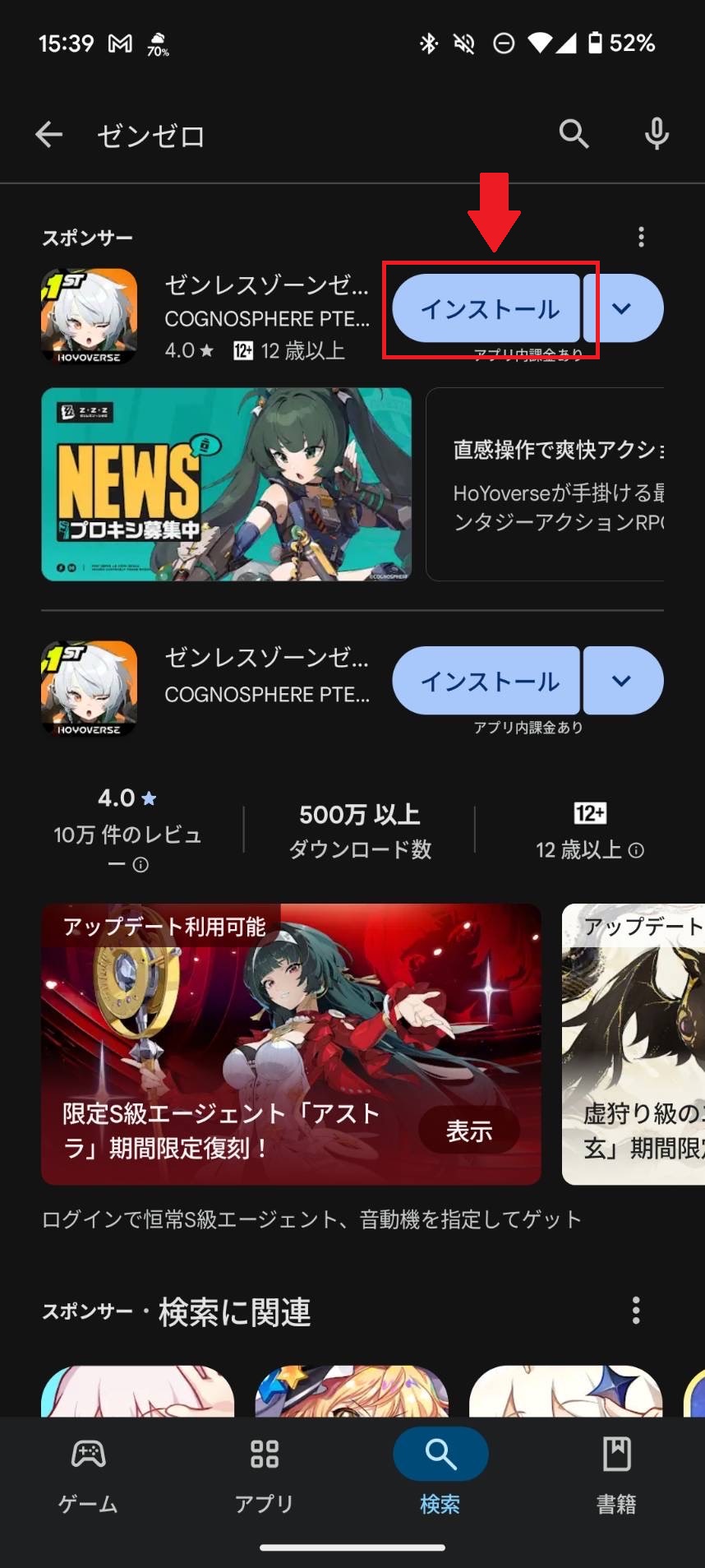Expand install options on sponsored listing
This screenshot has height=1568, width=705.
(x=622, y=309)
